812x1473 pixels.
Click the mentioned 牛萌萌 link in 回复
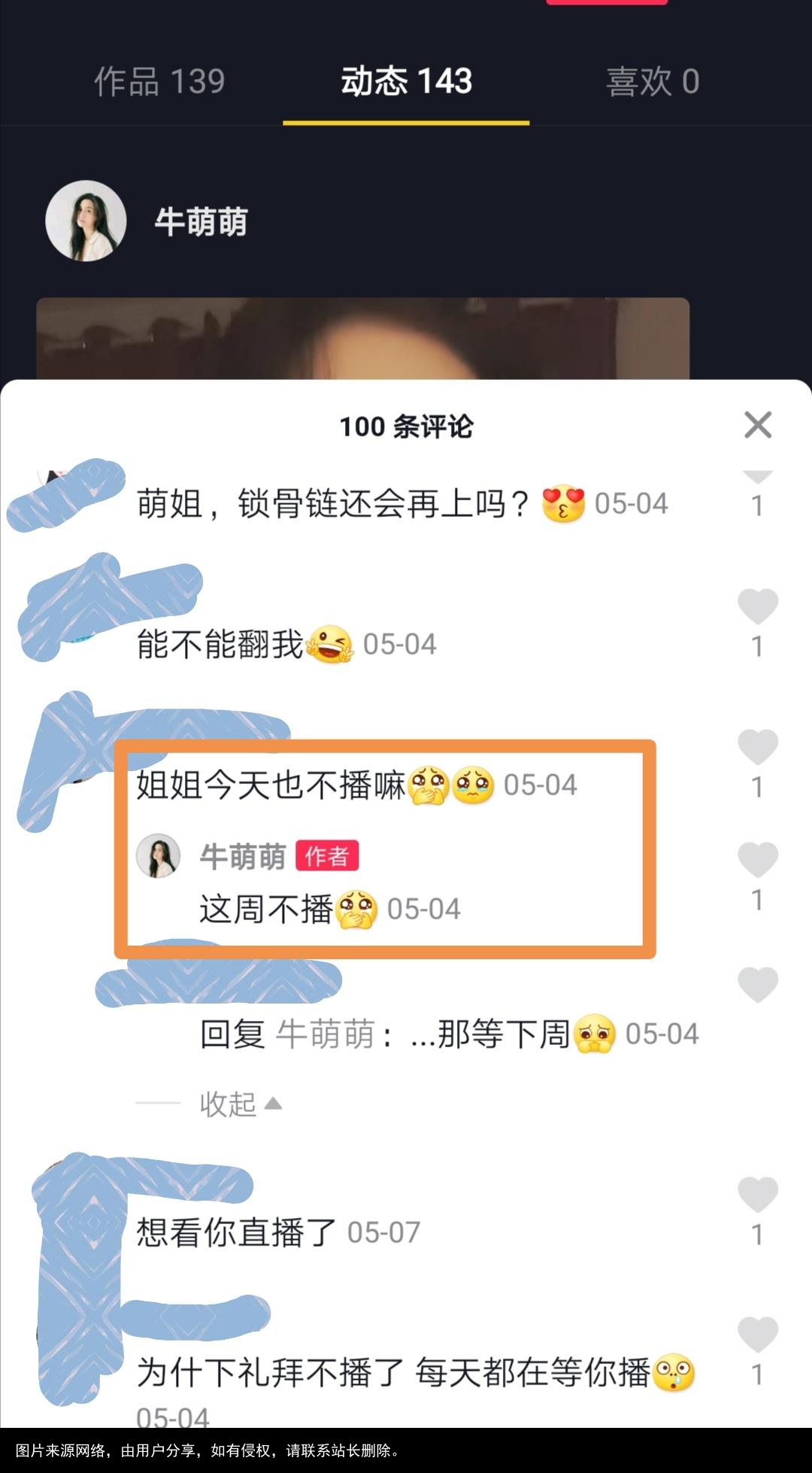click(x=324, y=1034)
